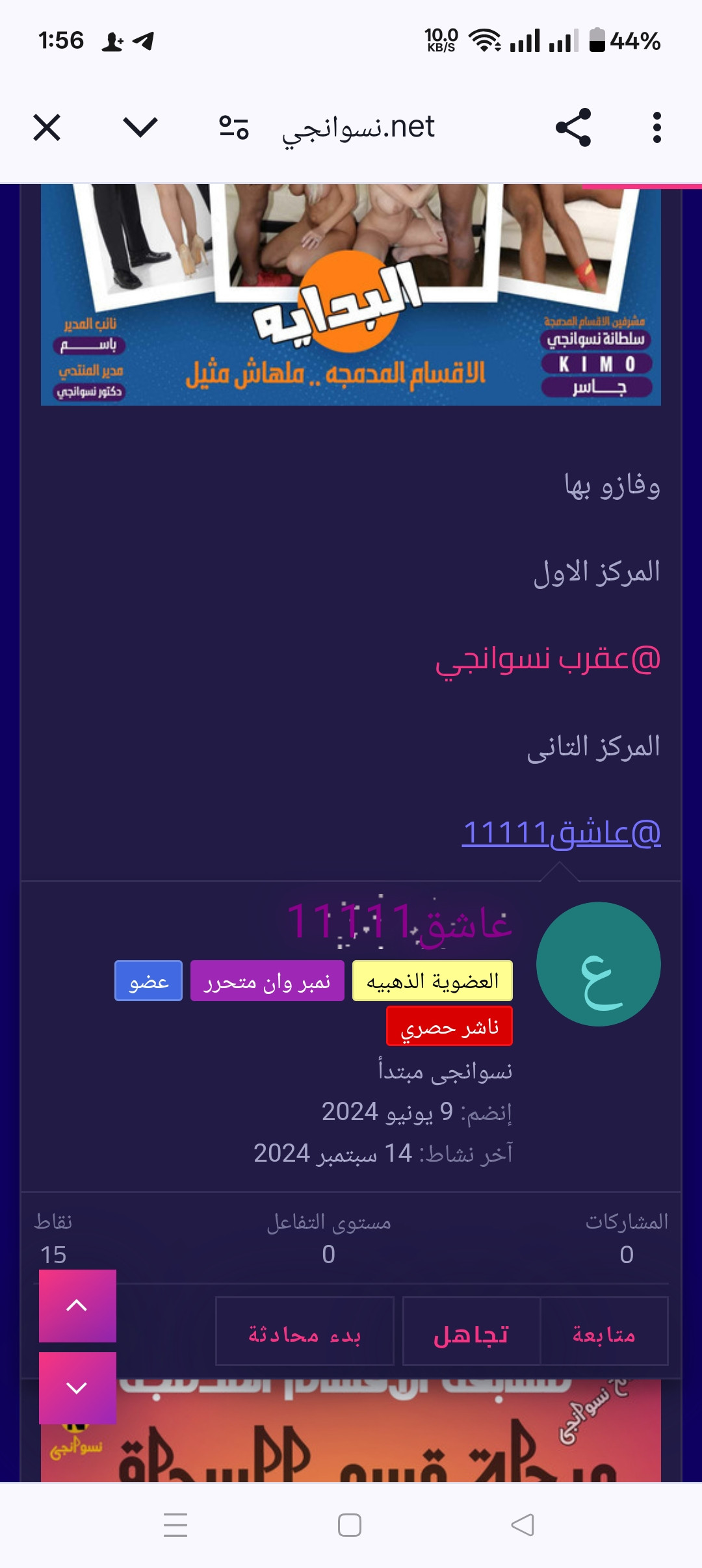Screen dimensions: 702x1568
Task: Share this page
Action: pyautogui.click(x=573, y=127)
